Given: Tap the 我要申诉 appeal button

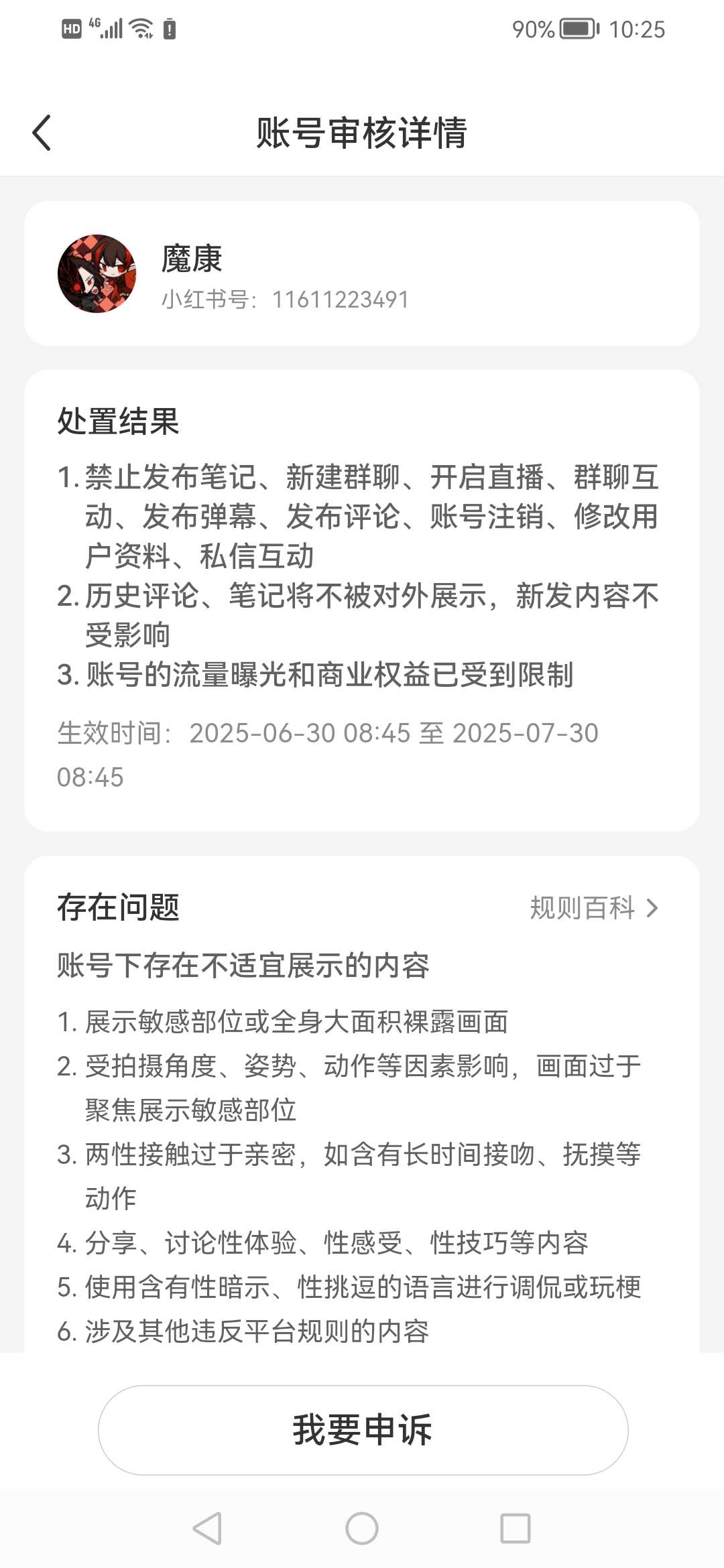Looking at the screenshot, I should click(x=363, y=1430).
